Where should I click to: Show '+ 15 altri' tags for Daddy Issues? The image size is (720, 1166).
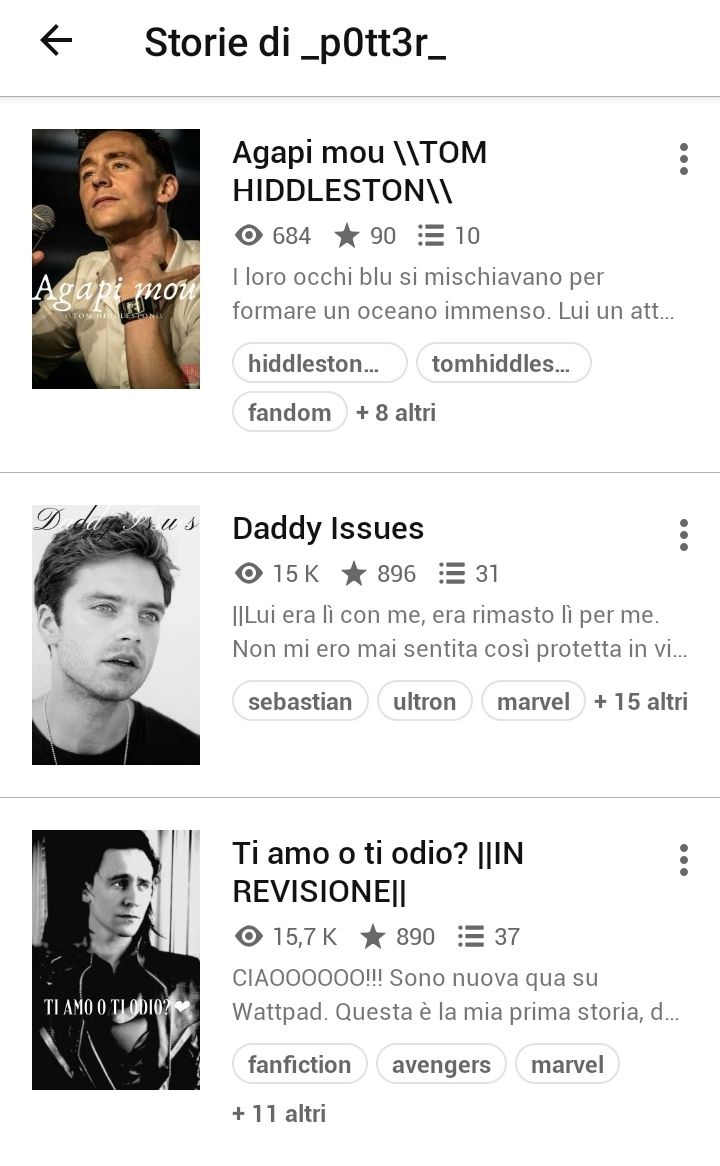coord(640,701)
